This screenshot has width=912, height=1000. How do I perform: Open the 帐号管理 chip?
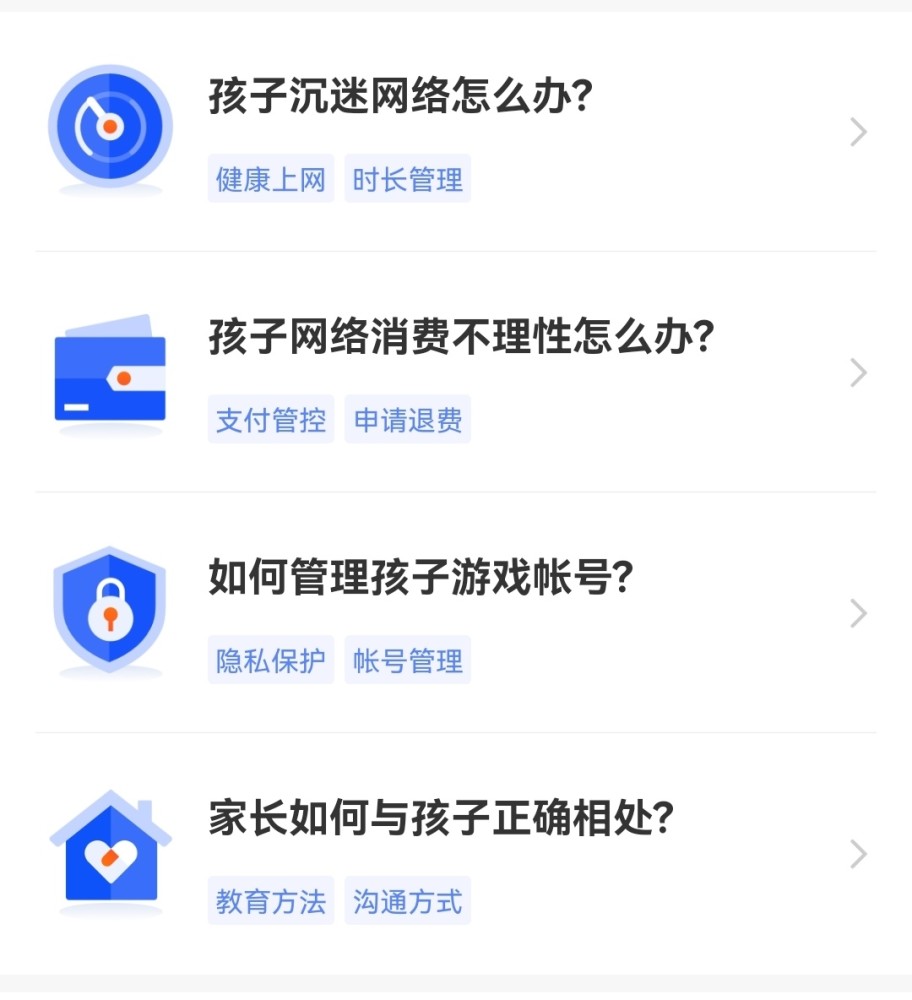pos(408,660)
